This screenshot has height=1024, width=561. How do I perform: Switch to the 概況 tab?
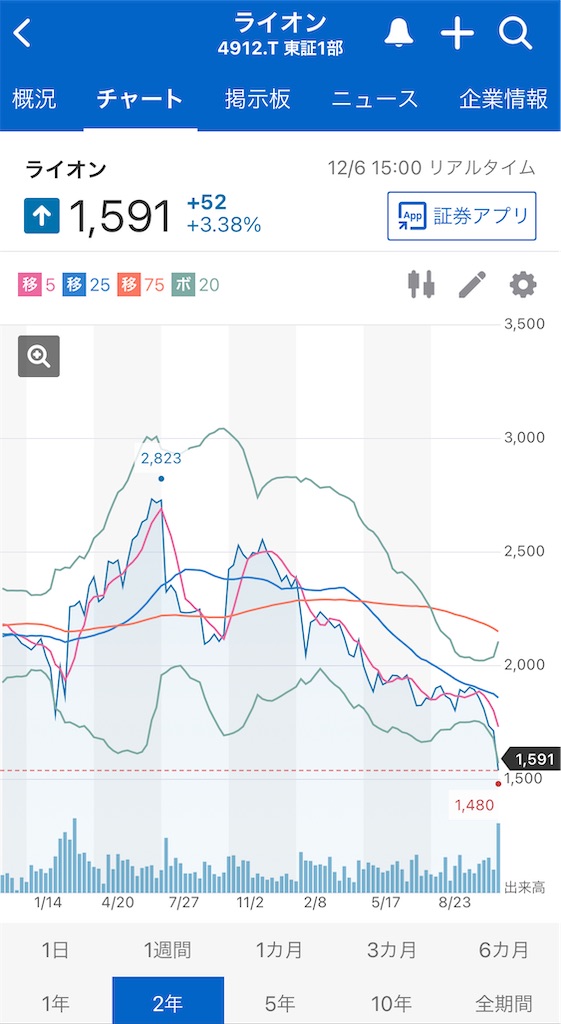point(34,99)
